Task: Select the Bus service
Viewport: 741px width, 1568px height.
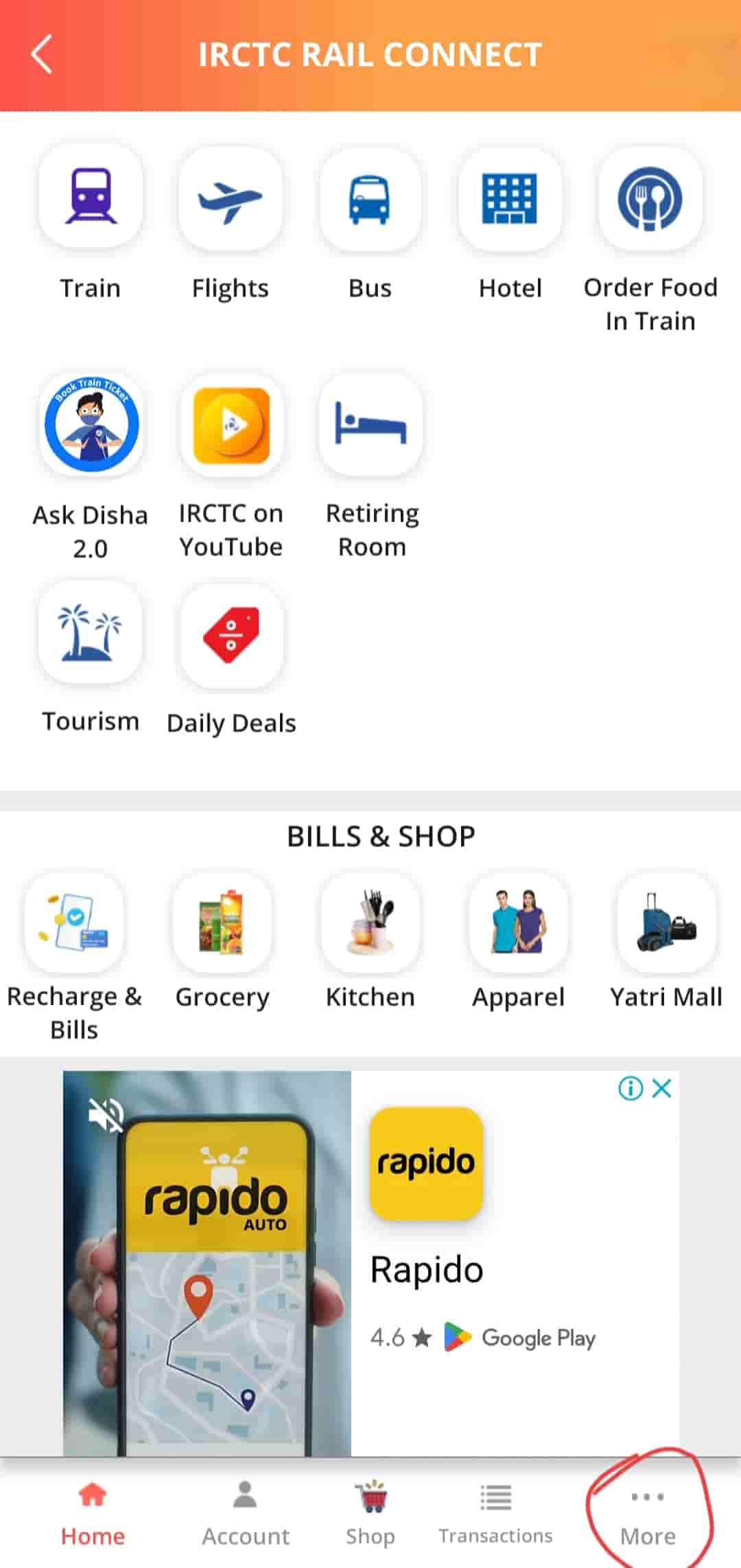Action: [x=370, y=199]
